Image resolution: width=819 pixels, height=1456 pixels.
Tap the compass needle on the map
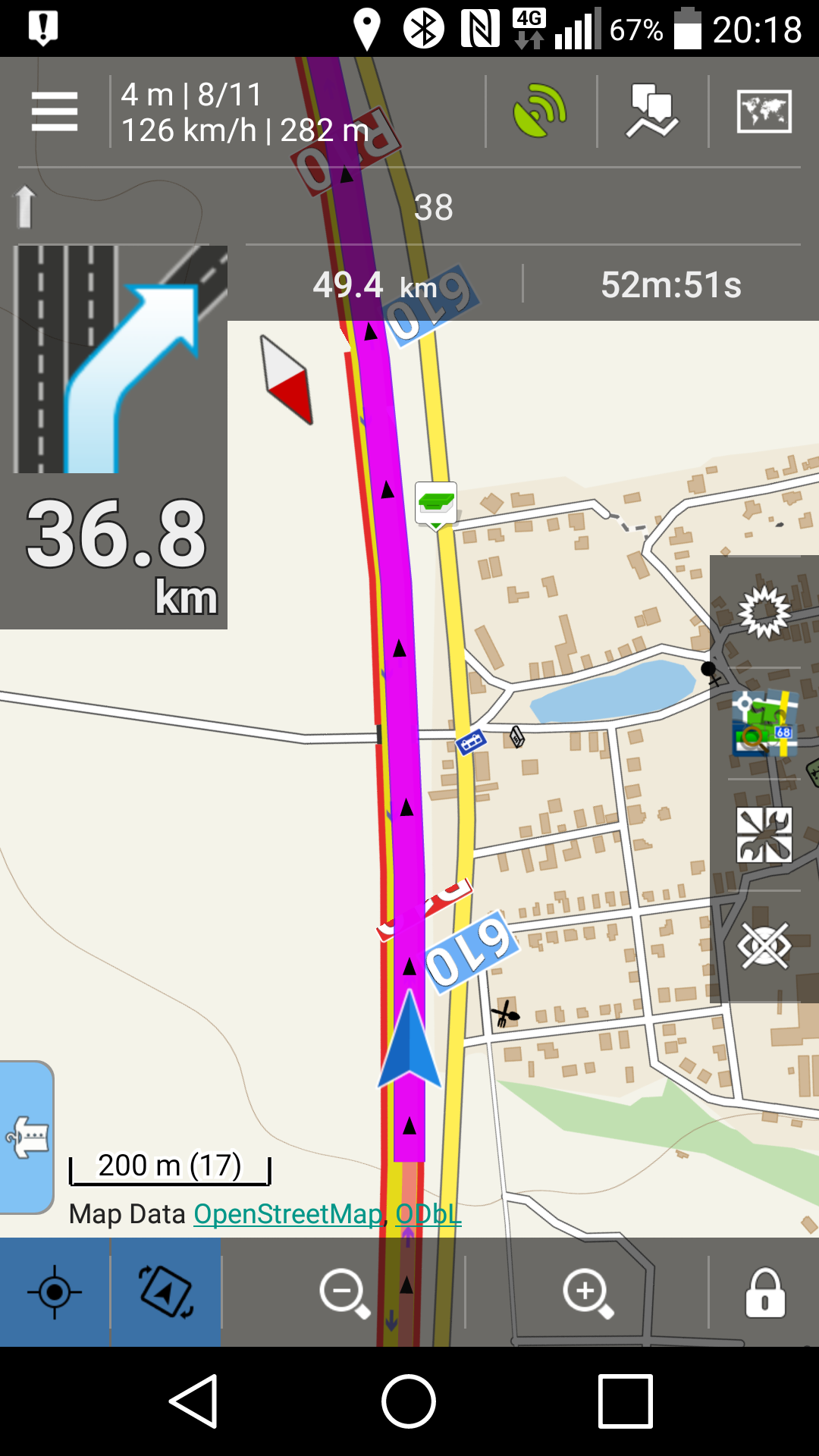(288, 379)
